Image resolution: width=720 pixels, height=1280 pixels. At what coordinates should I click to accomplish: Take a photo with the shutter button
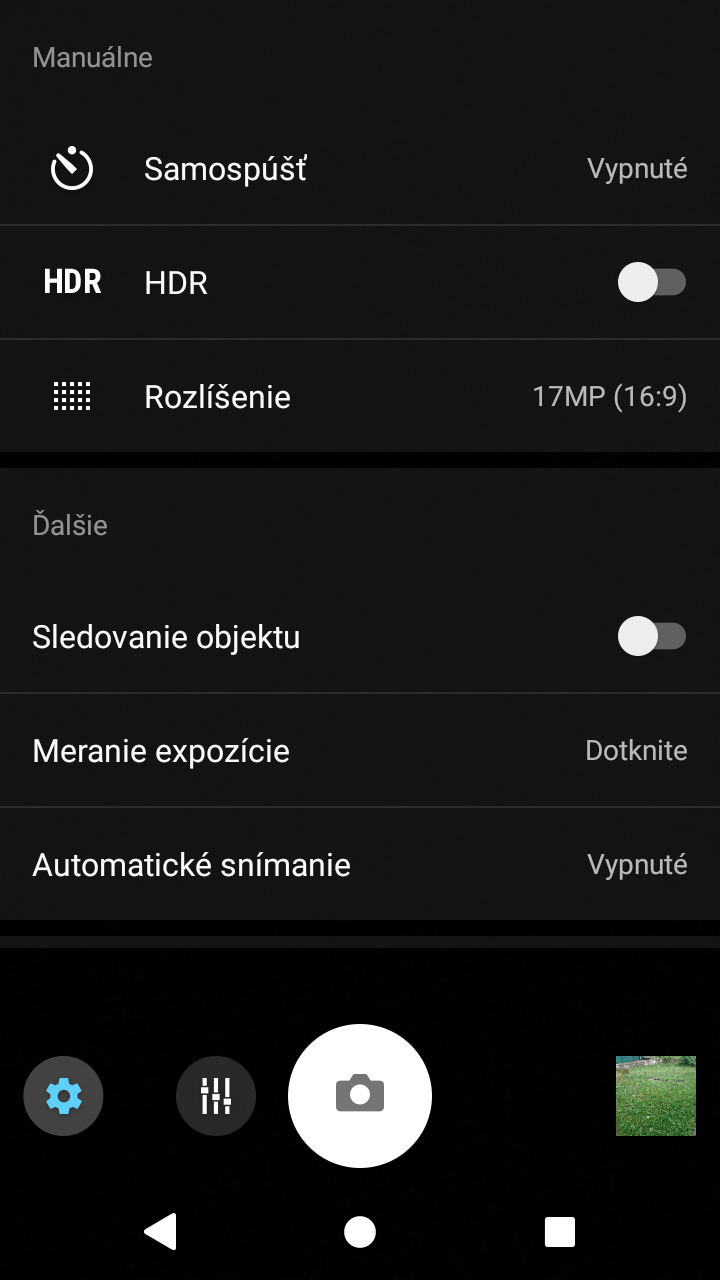tap(360, 1096)
